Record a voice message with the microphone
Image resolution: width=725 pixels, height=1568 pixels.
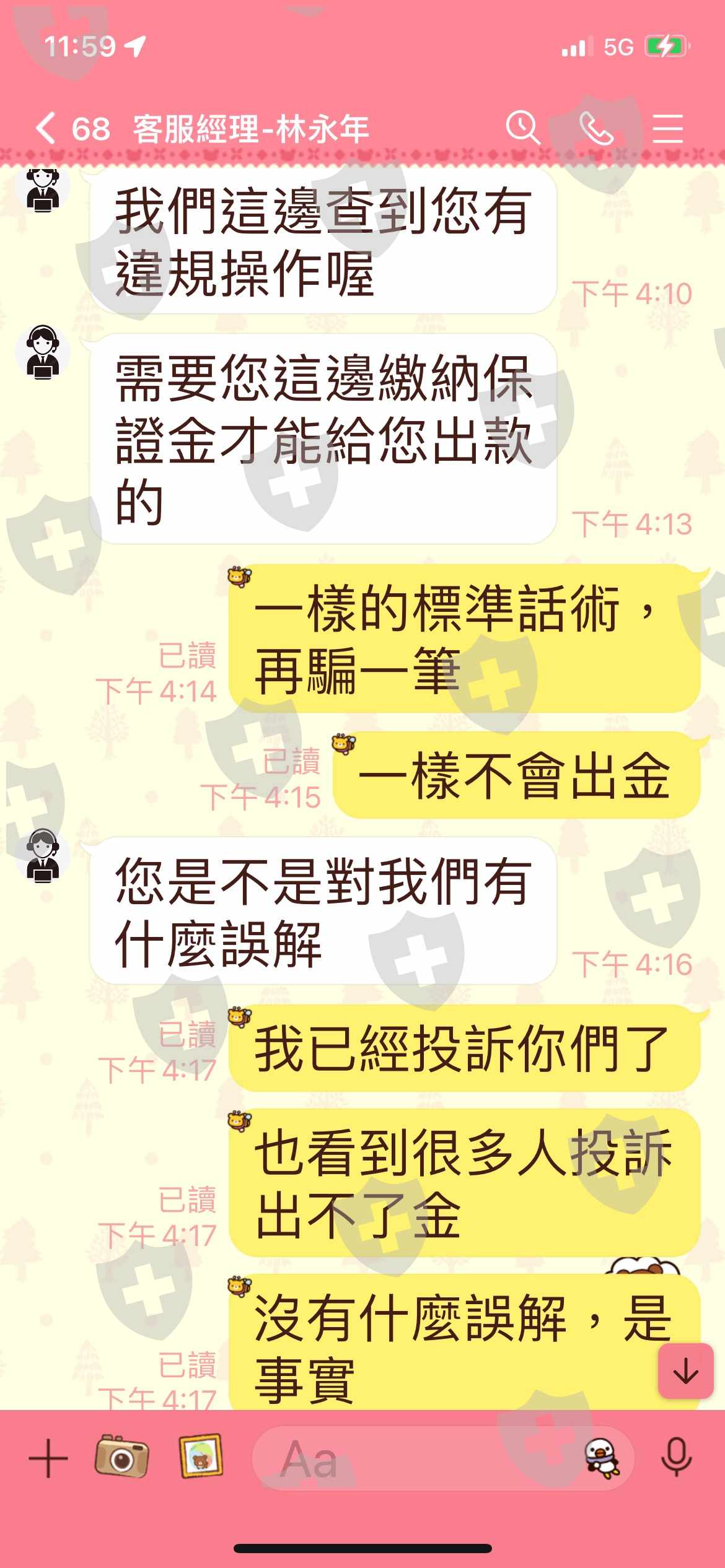pos(676,1458)
